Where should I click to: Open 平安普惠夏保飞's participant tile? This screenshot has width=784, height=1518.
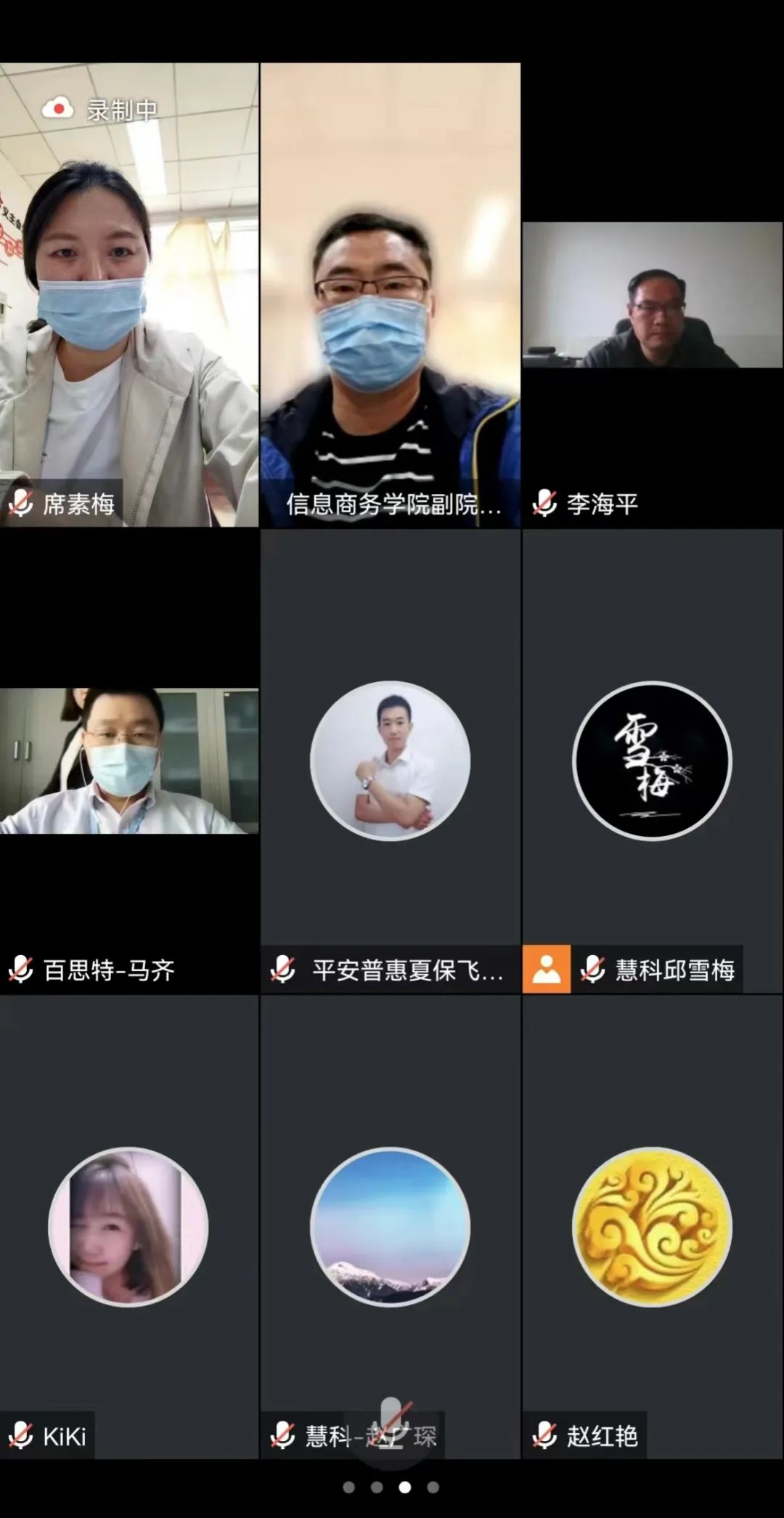pyautogui.click(x=391, y=760)
